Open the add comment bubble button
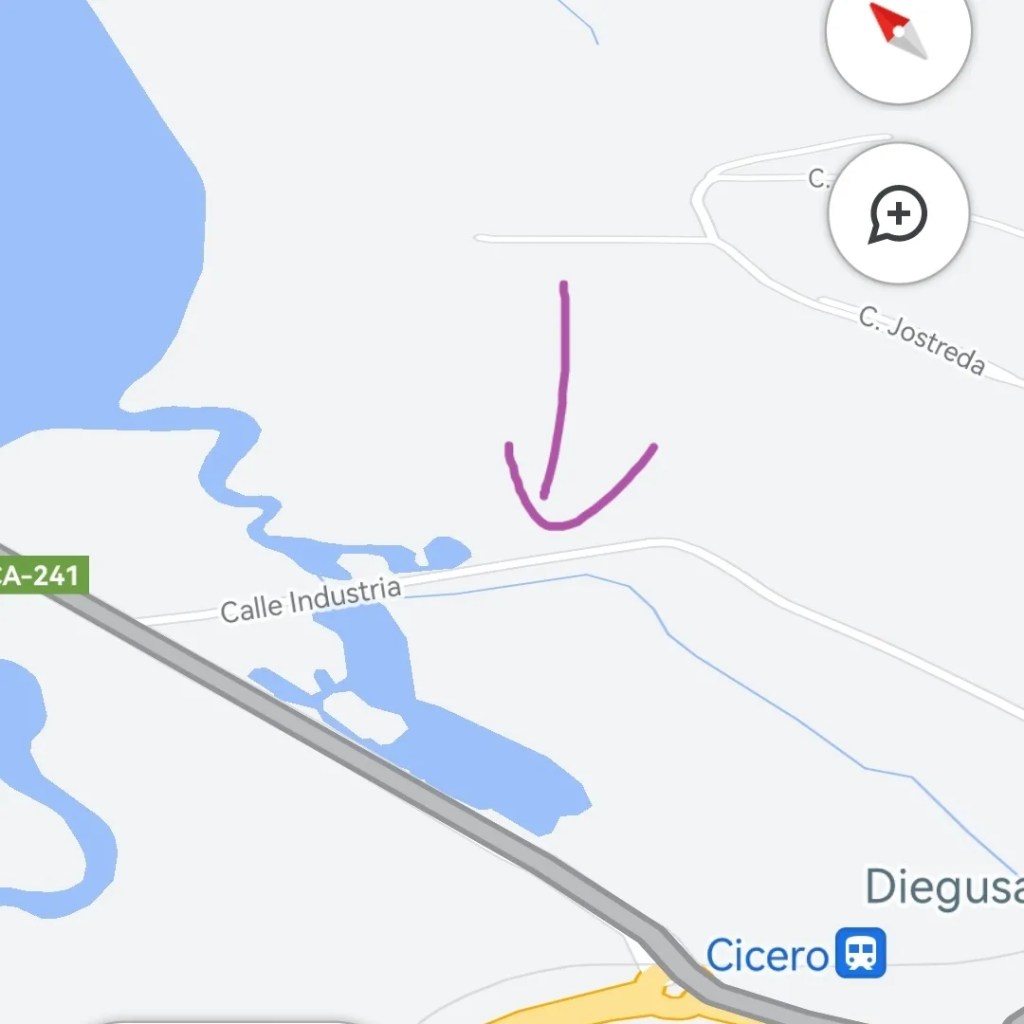Image resolution: width=1024 pixels, height=1024 pixels. [898, 213]
